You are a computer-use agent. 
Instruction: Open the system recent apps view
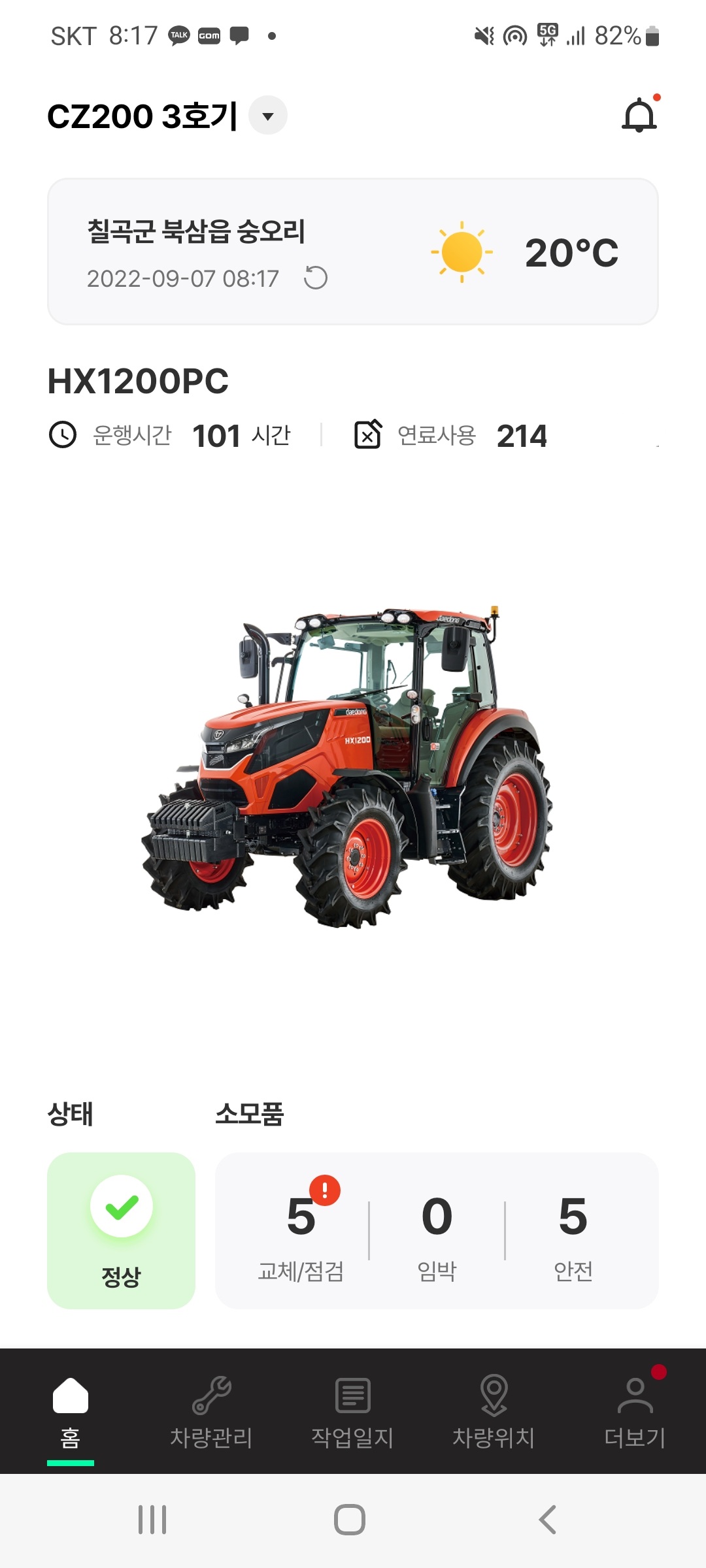click(x=152, y=1520)
